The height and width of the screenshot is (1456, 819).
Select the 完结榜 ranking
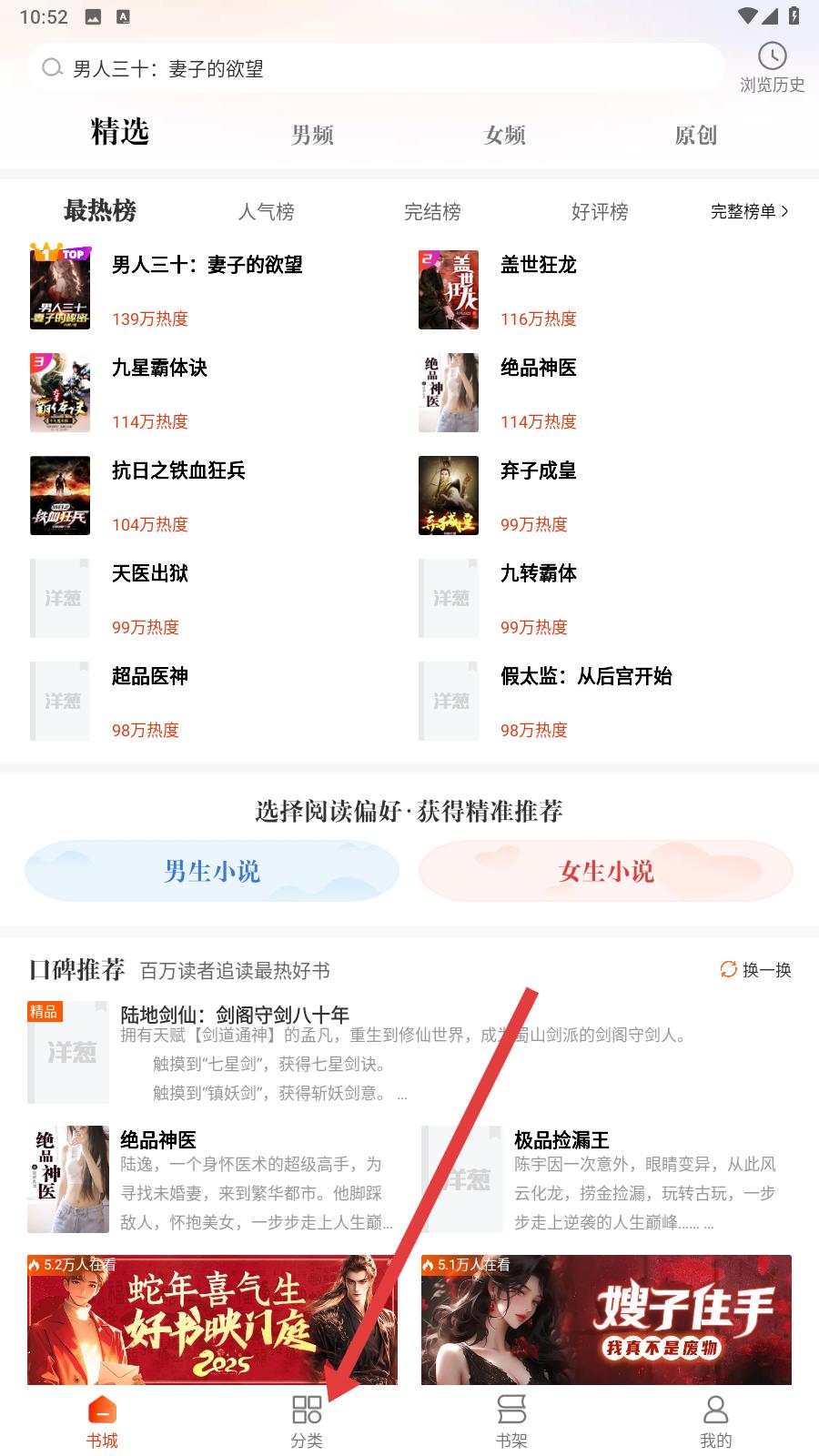(432, 211)
